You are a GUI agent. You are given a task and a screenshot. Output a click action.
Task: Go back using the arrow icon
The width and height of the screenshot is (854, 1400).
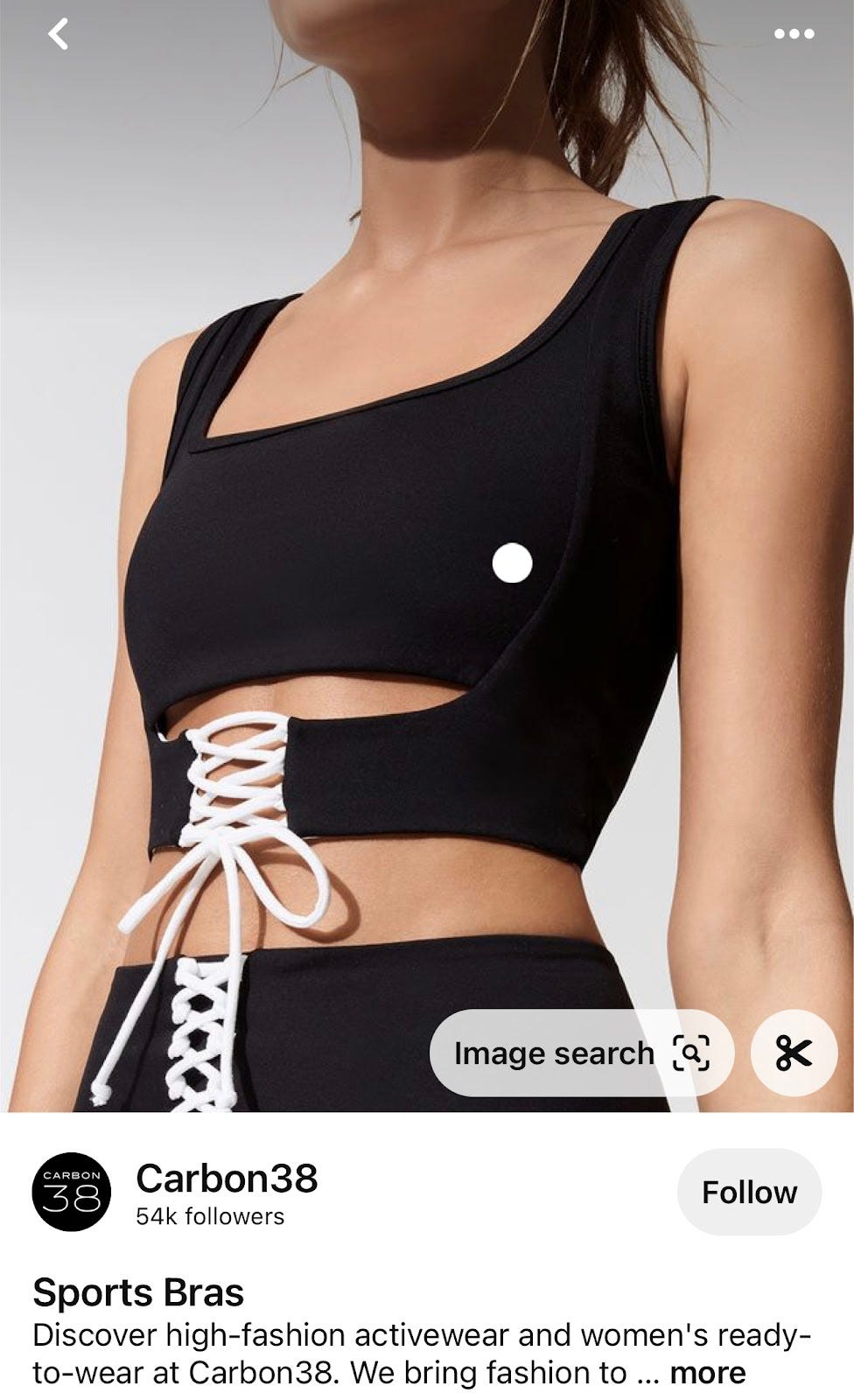pyautogui.click(x=59, y=35)
